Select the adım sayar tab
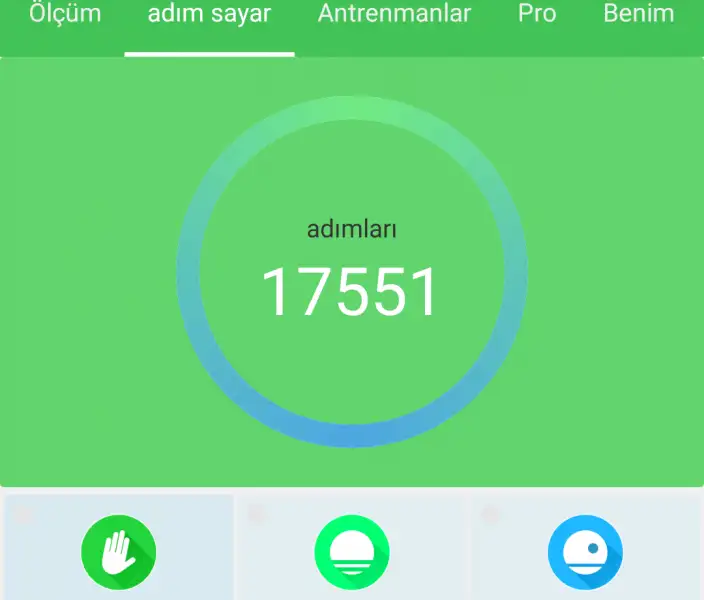Image resolution: width=704 pixels, height=600 pixels. point(209,17)
